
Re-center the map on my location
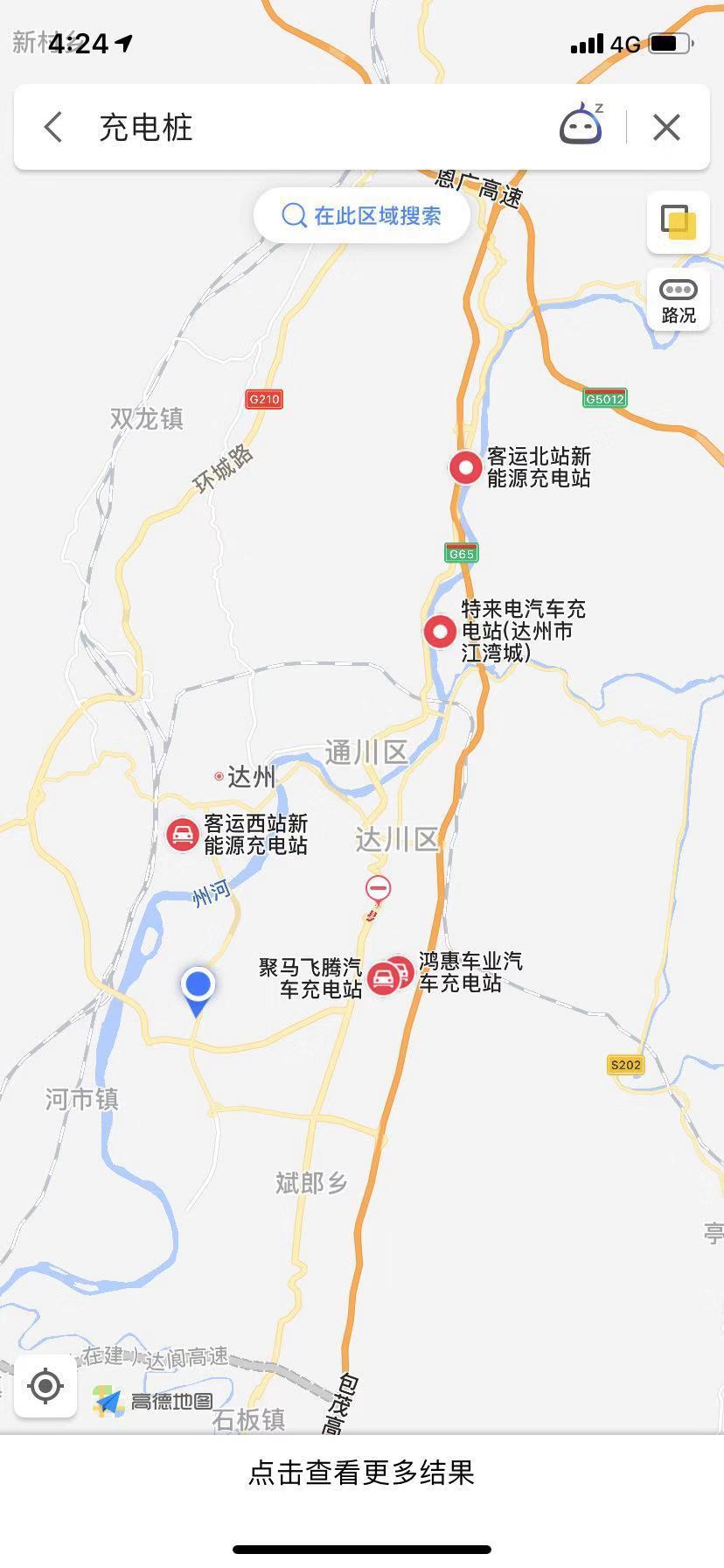pos(45,1385)
